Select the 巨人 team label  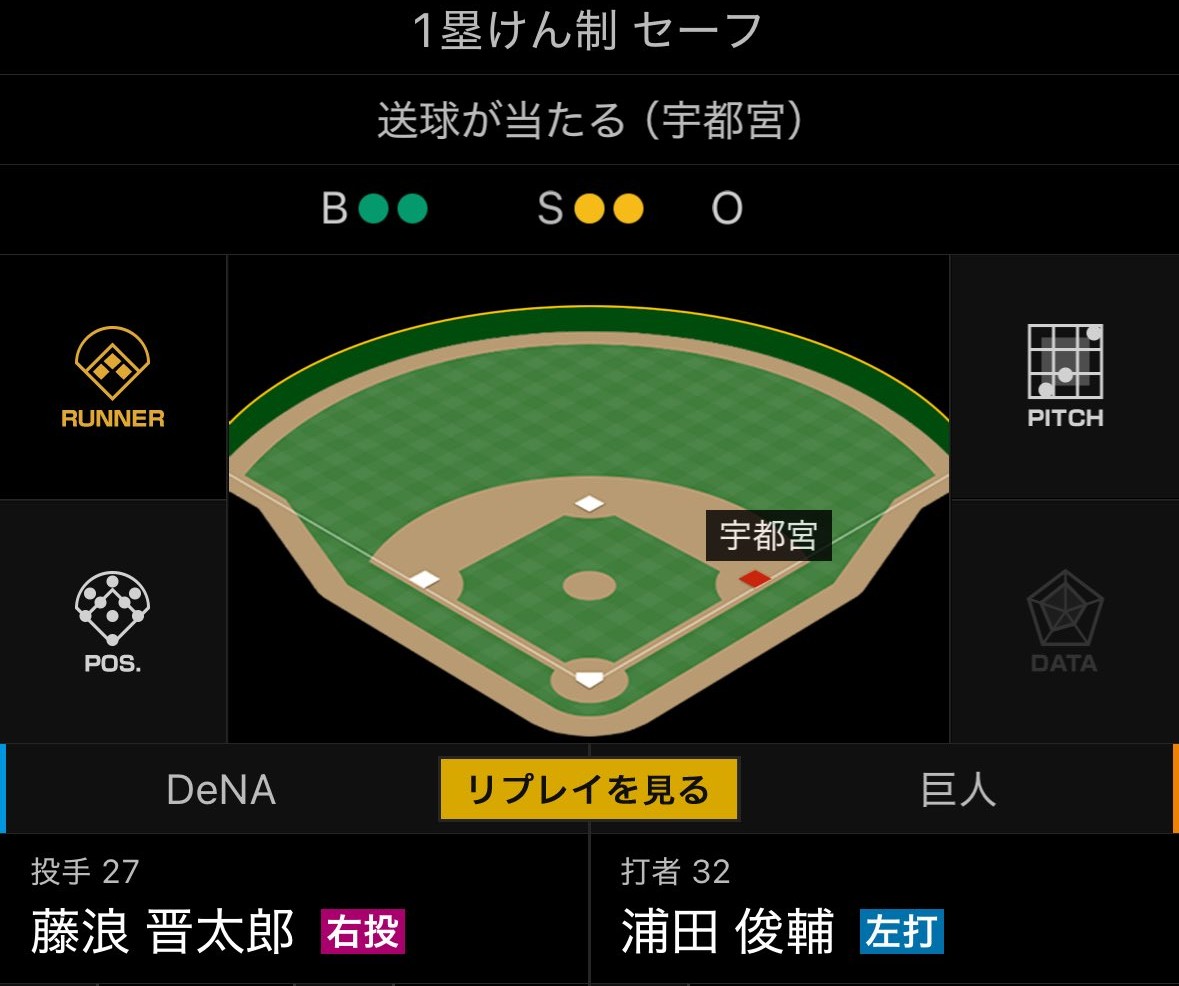(958, 790)
